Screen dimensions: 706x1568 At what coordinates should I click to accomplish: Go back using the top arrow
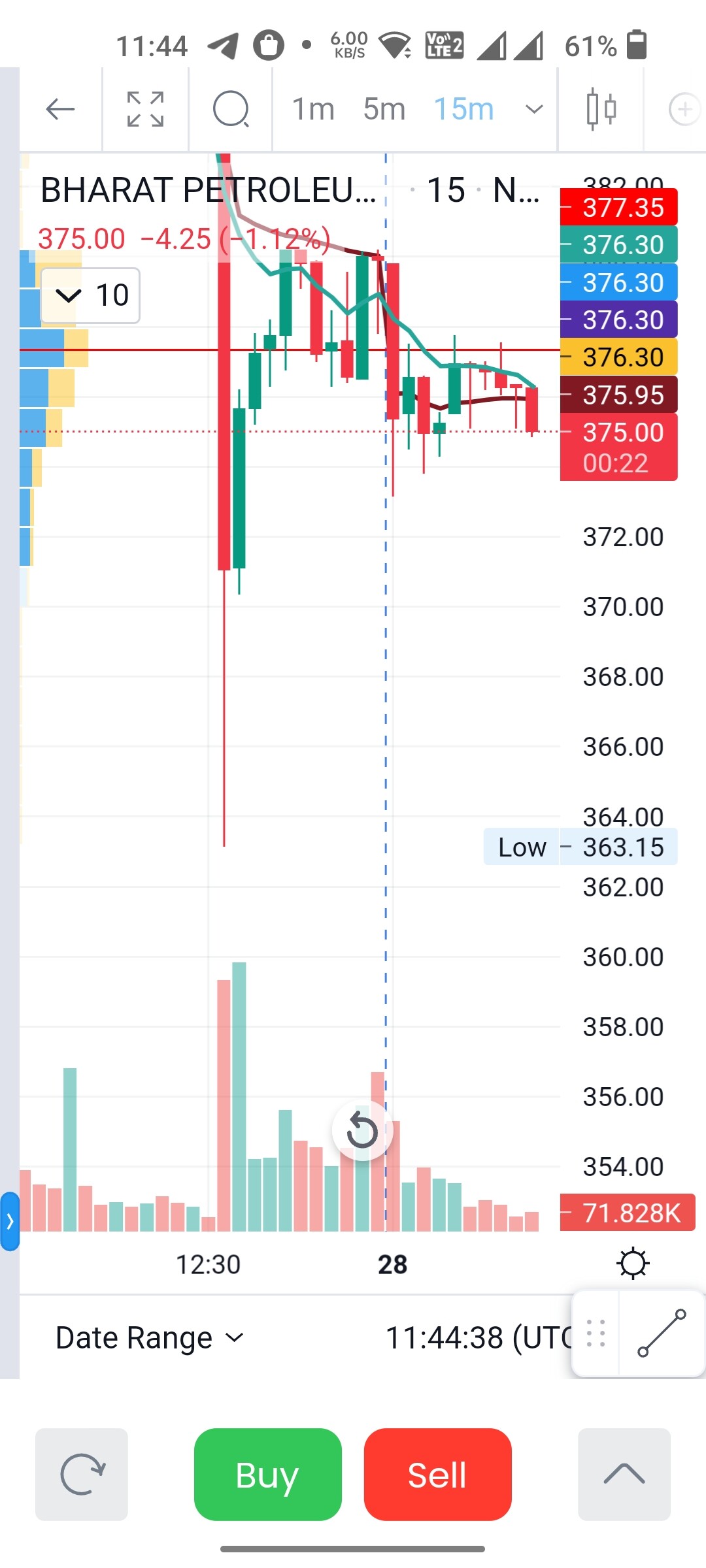tap(61, 109)
